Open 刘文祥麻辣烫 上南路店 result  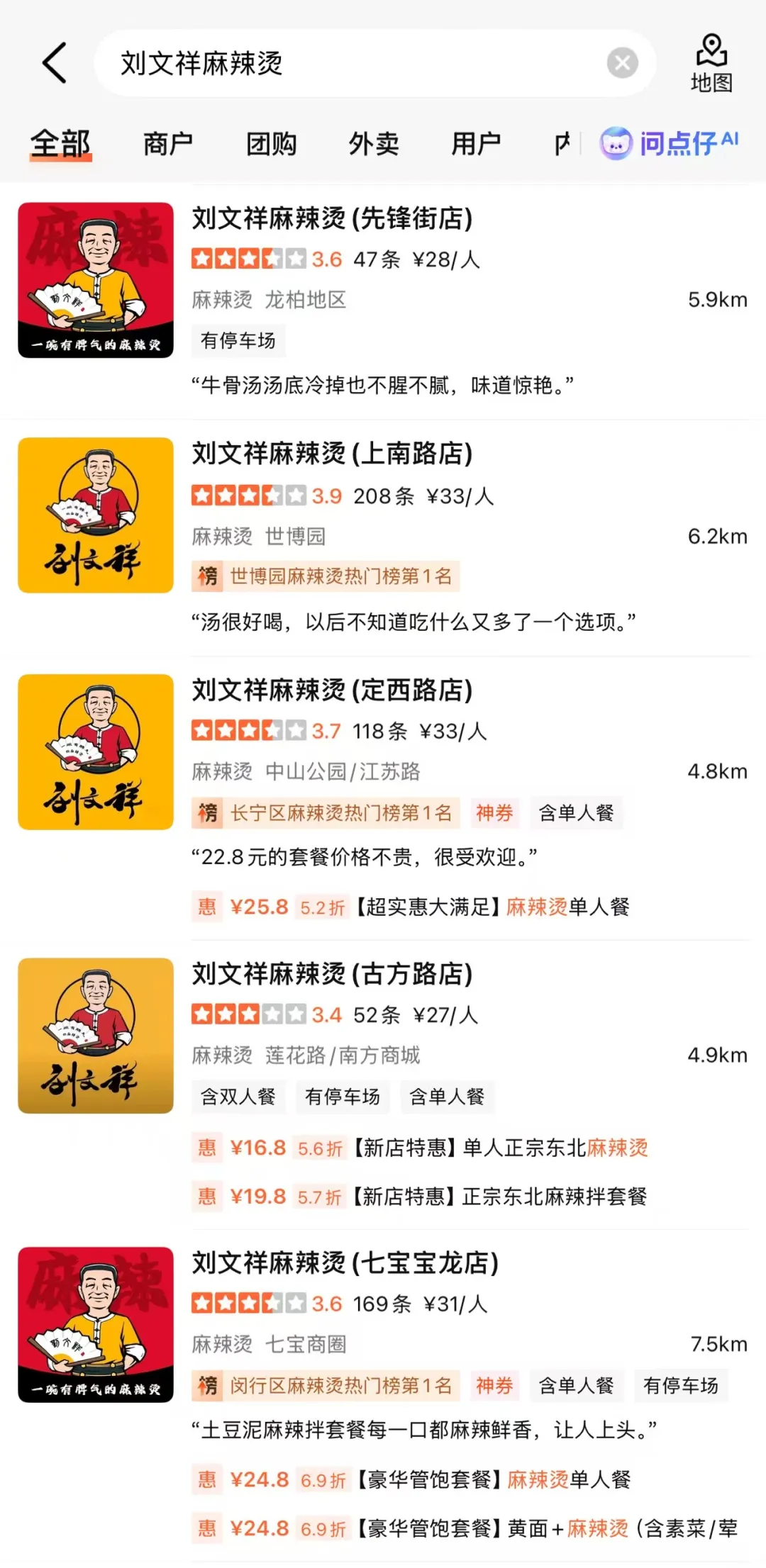coord(332,454)
